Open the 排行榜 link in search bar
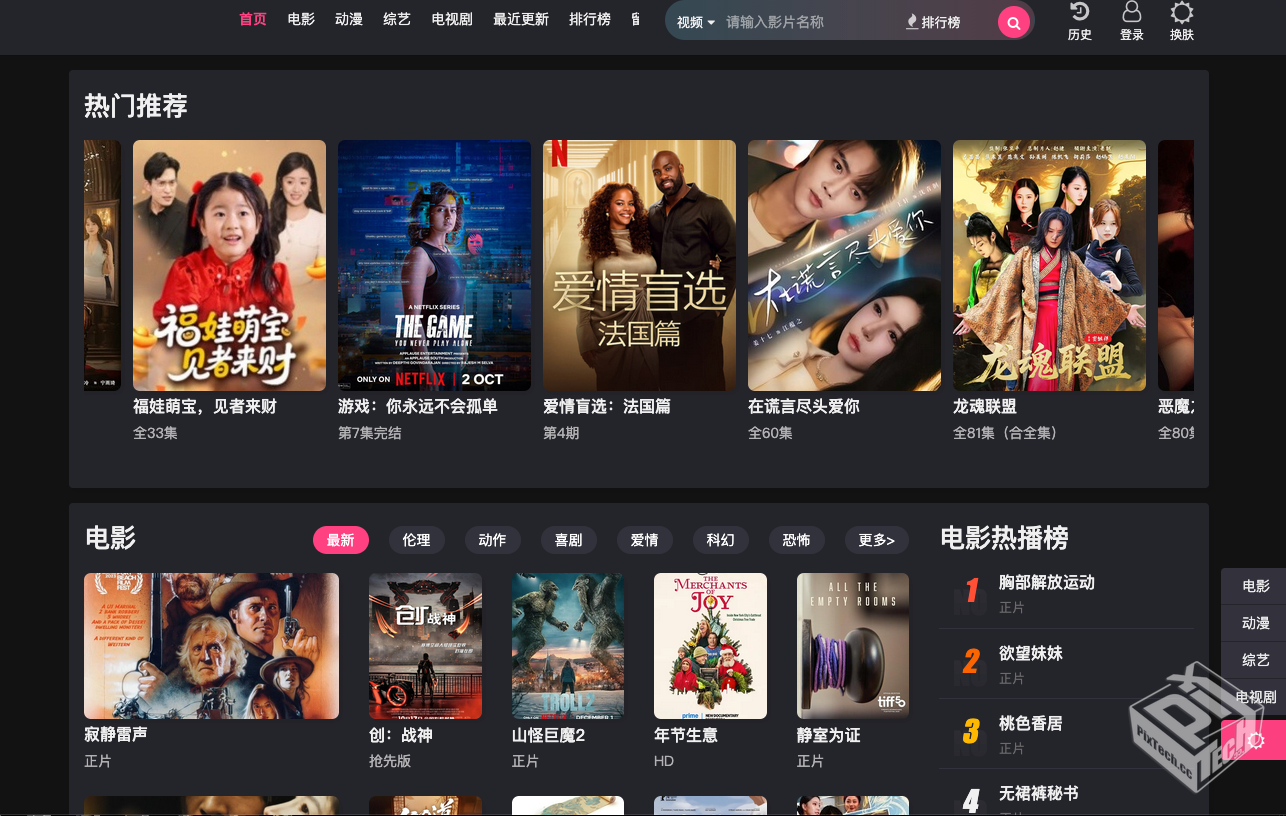 tap(933, 22)
